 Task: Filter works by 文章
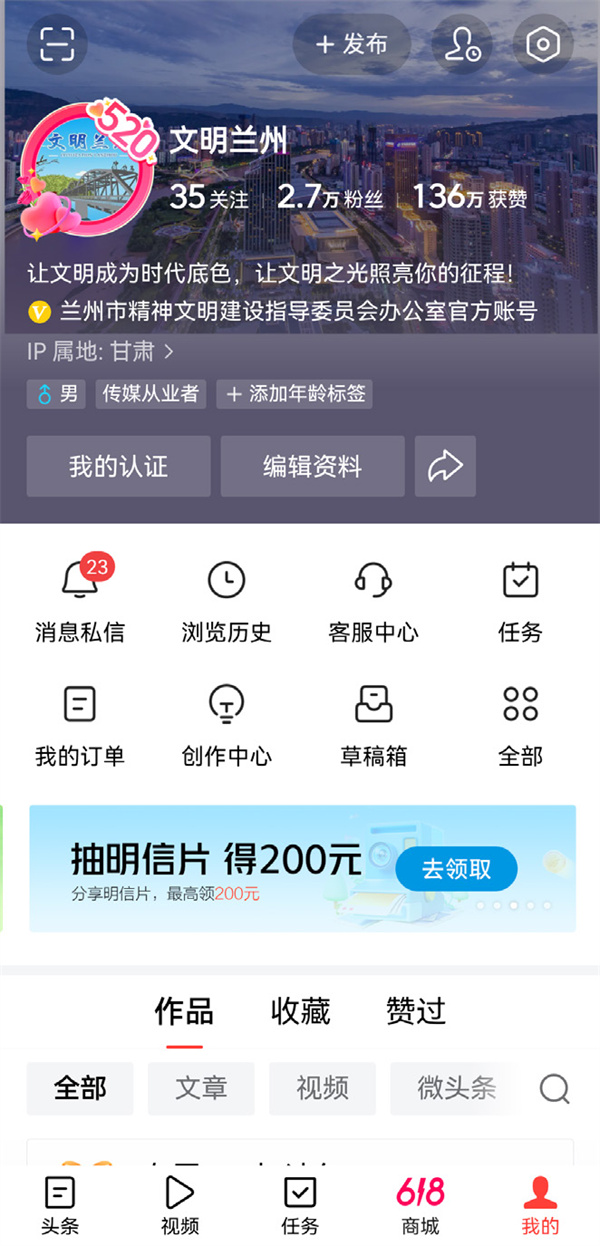201,1088
